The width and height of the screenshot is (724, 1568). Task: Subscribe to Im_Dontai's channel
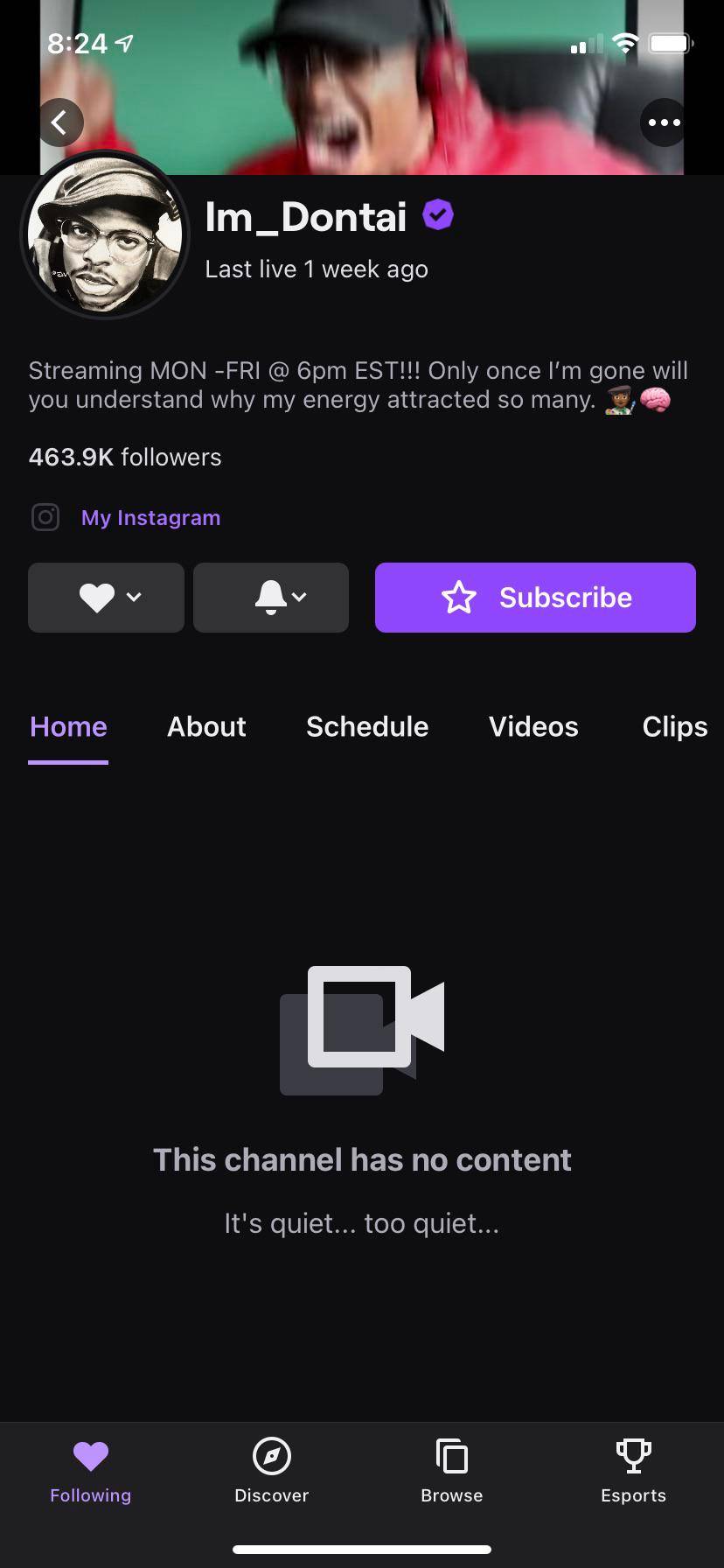pyautogui.click(x=534, y=598)
